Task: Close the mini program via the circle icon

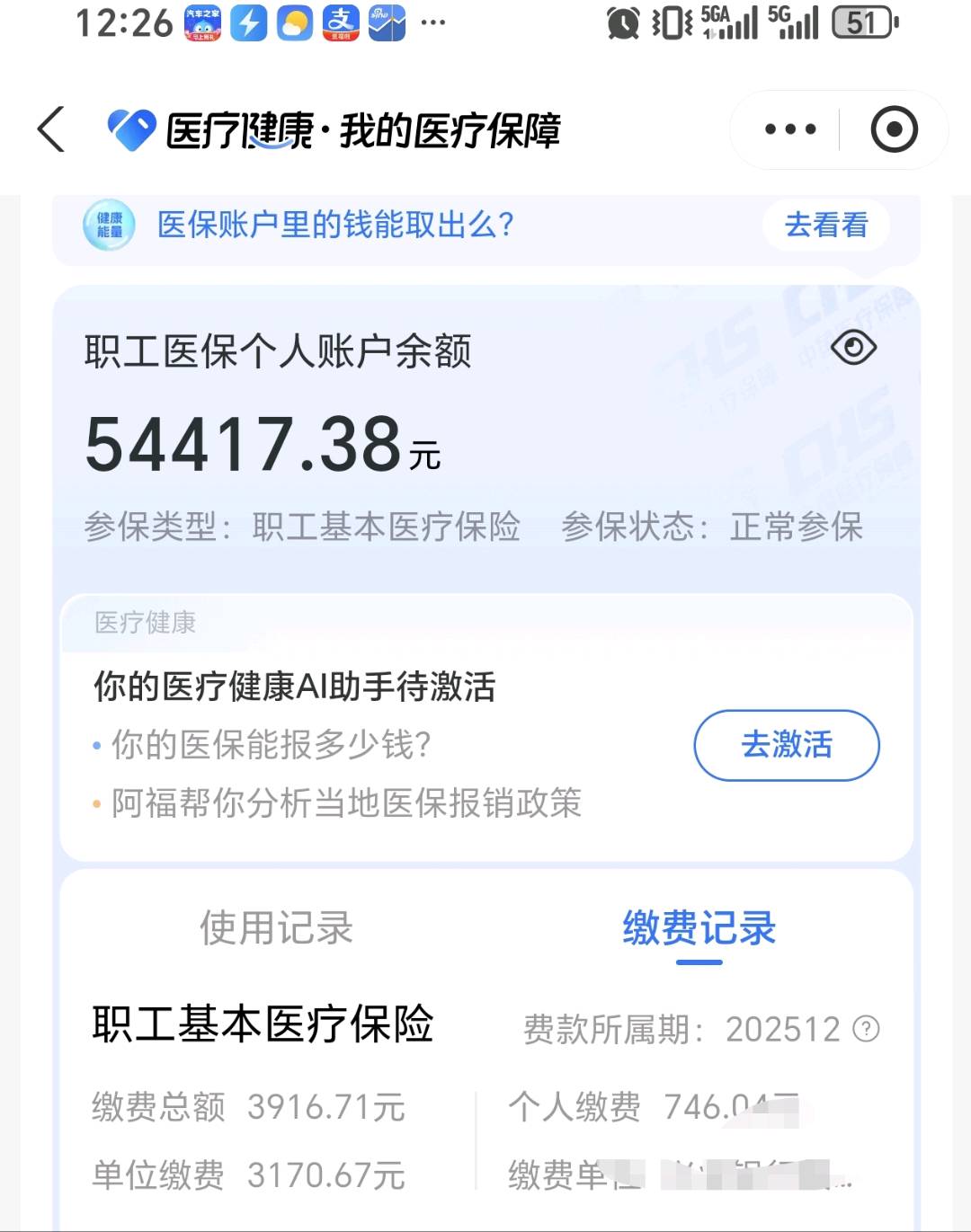Action: 894,129
